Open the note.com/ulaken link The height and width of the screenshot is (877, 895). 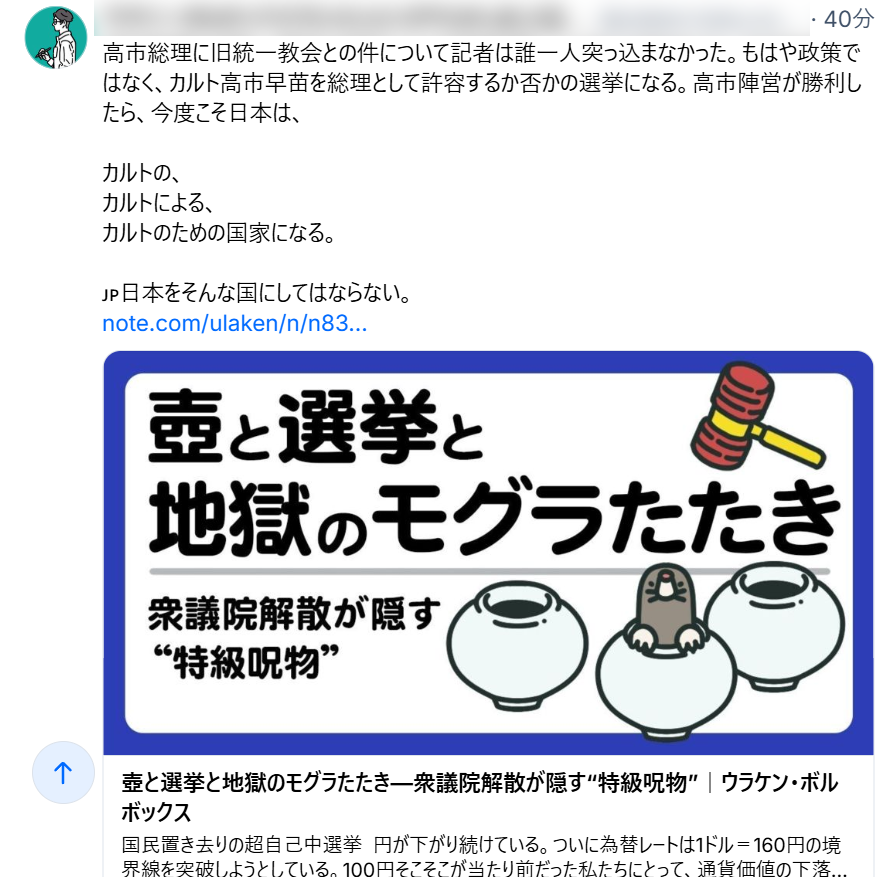[x=235, y=324]
